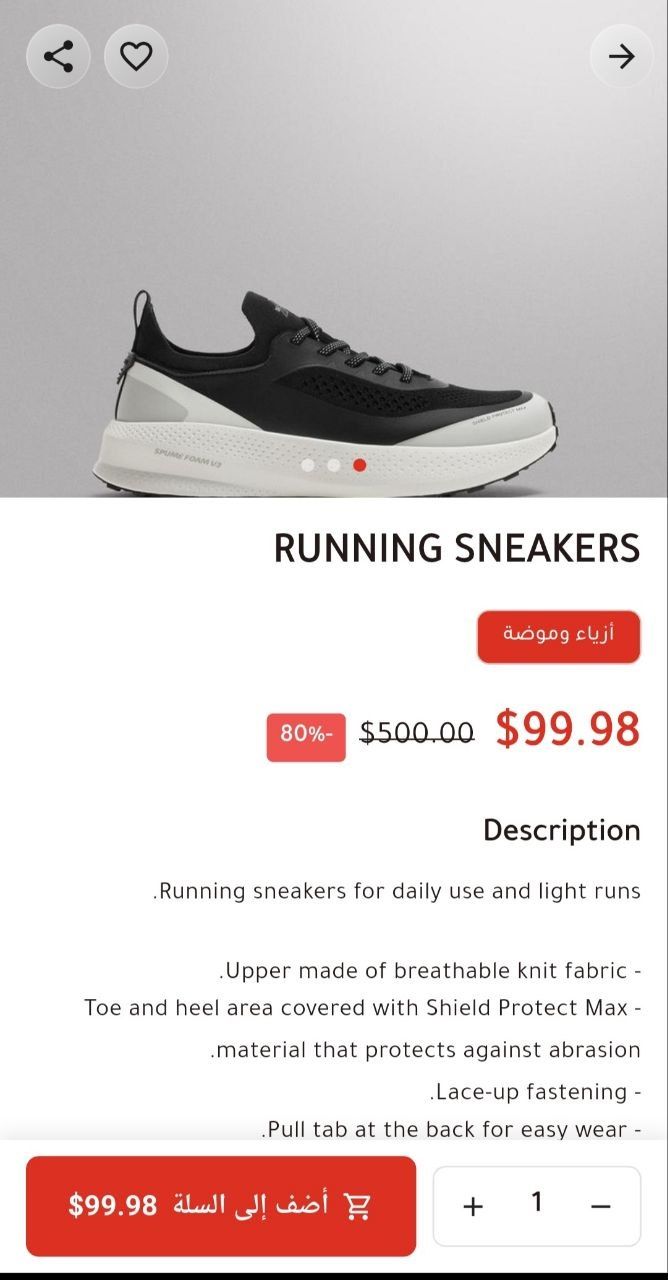Open the أزياء وموضة category chip

tap(558, 636)
